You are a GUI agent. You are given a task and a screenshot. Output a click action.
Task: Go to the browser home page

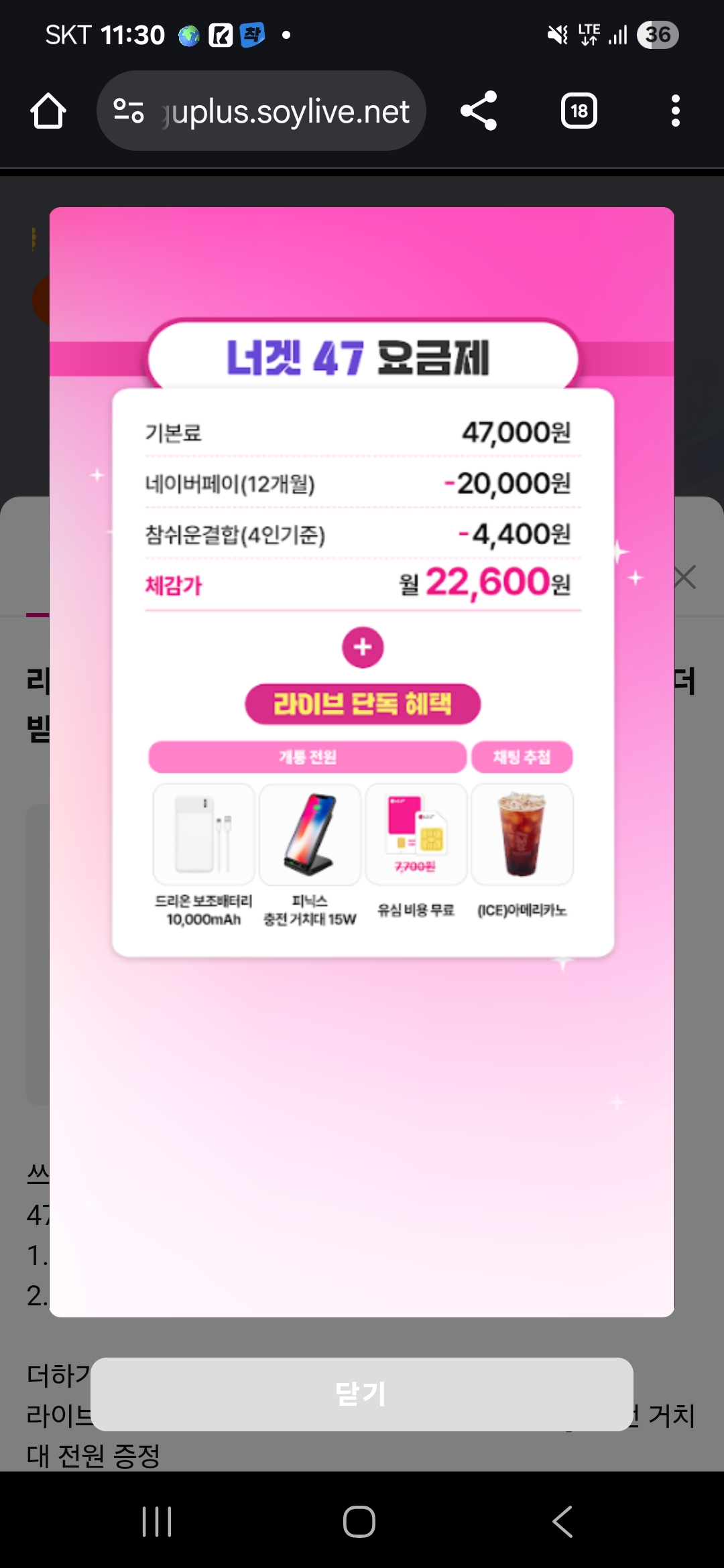tap(48, 111)
